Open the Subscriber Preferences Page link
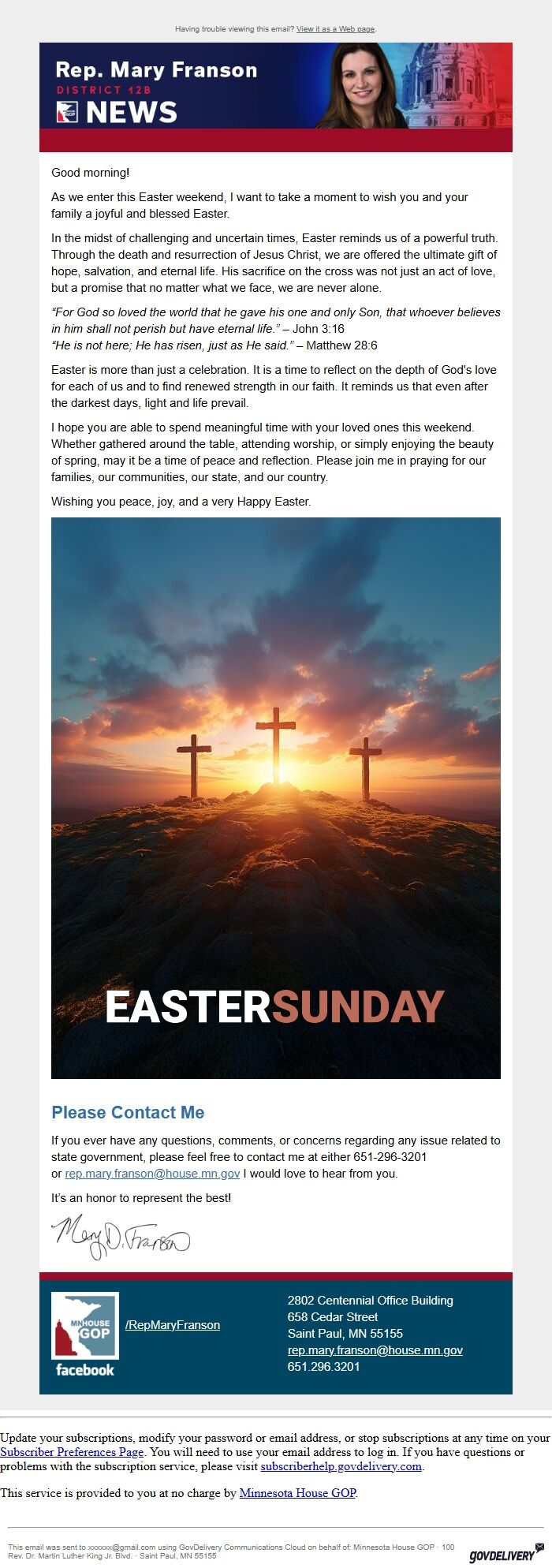552x1568 pixels. [72, 1452]
